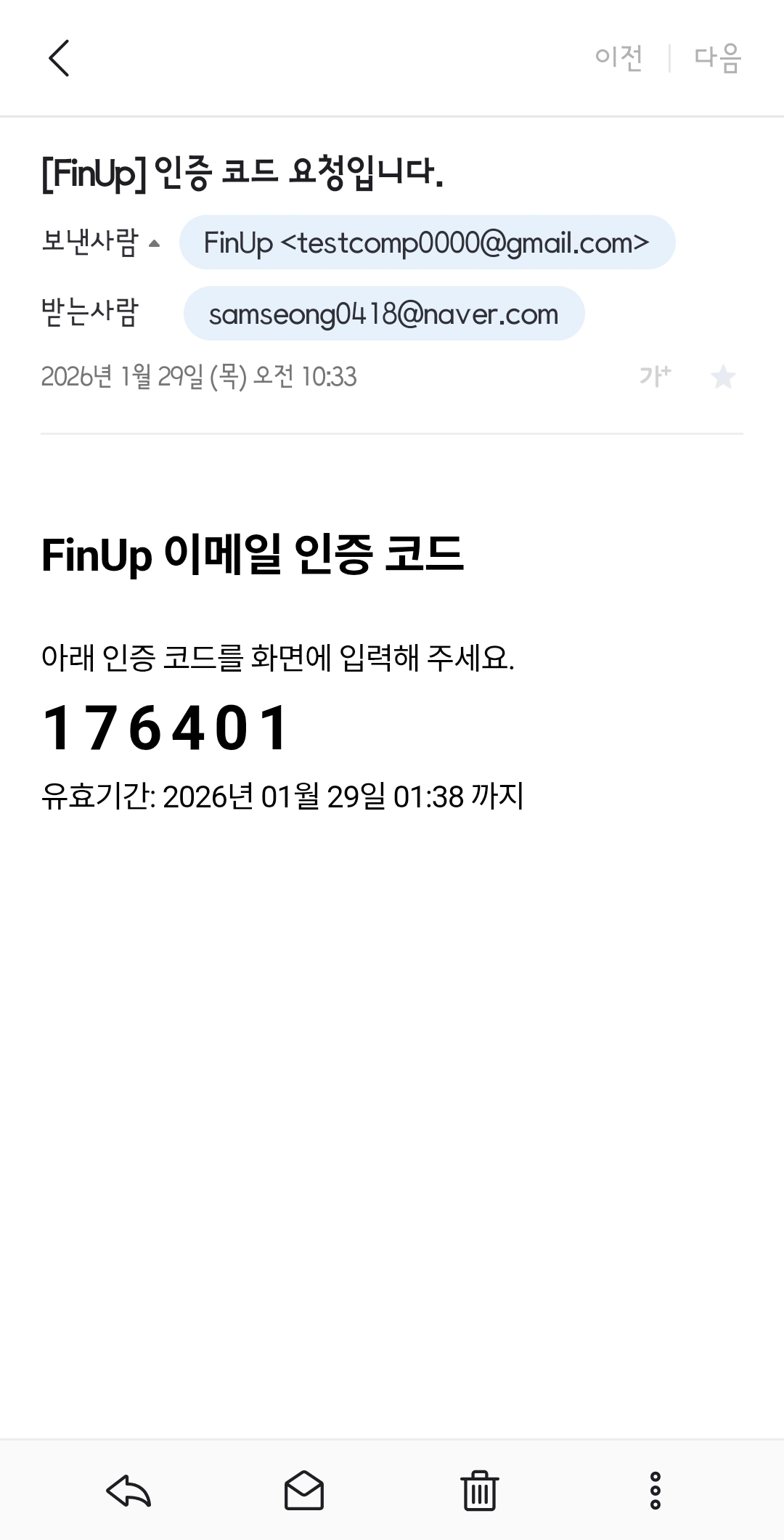
Task: Open the more options menu
Action: (x=655, y=1491)
